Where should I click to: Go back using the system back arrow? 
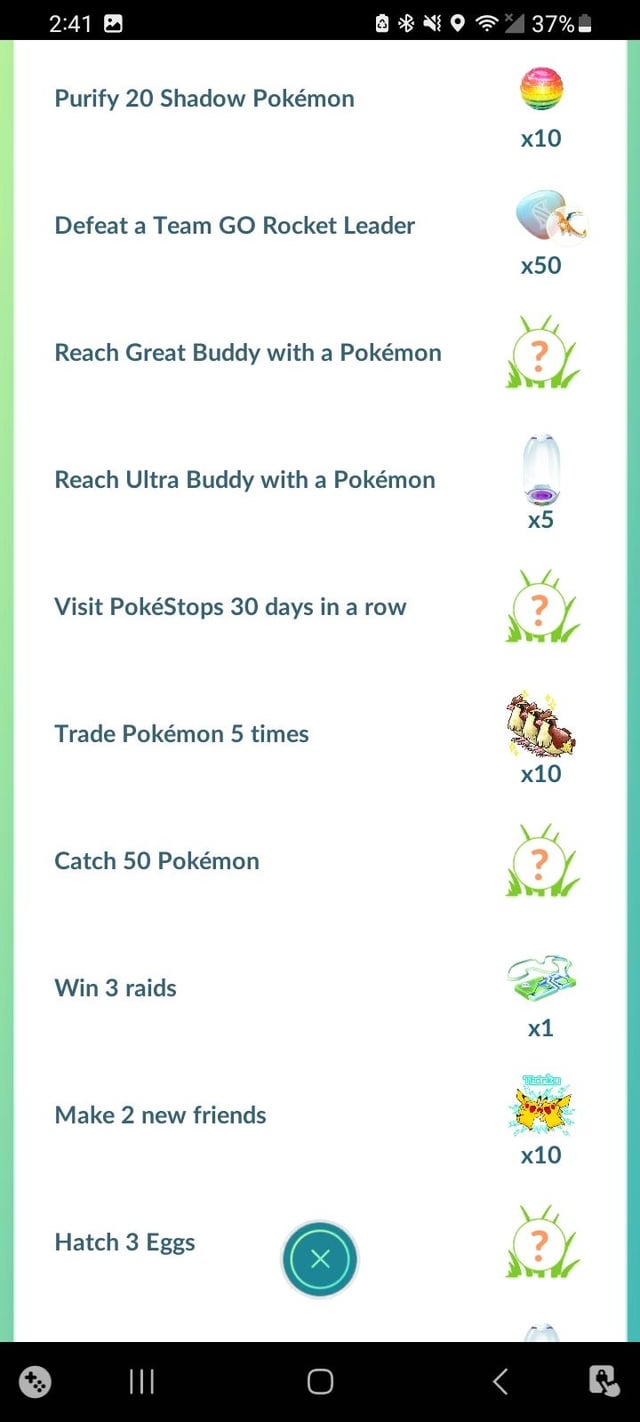pyautogui.click(x=500, y=1382)
